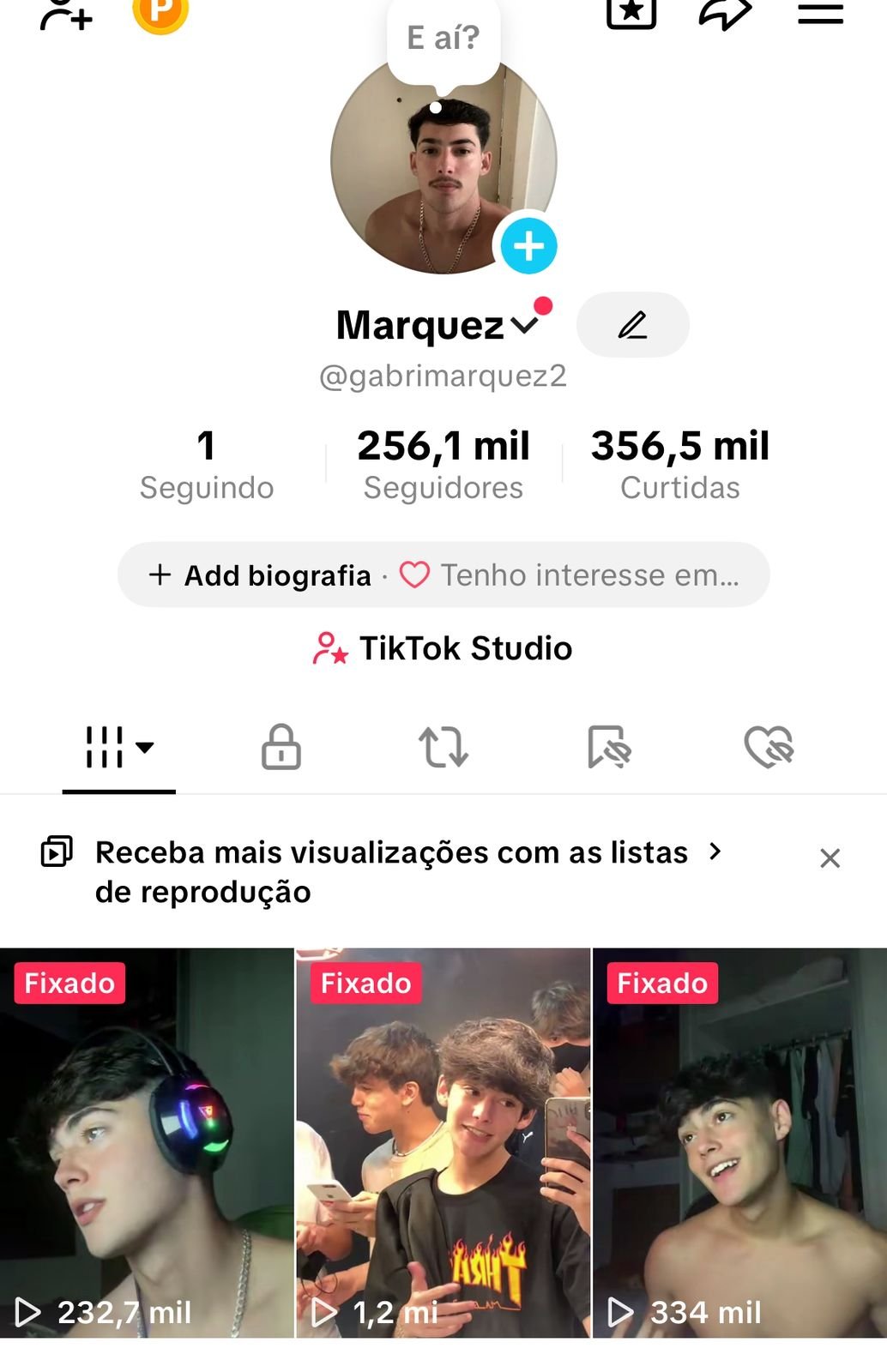Image resolution: width=887 pixels, height=1372 pixels.
Task: Open the playlist suggestion banner
Action: point(391,871)
